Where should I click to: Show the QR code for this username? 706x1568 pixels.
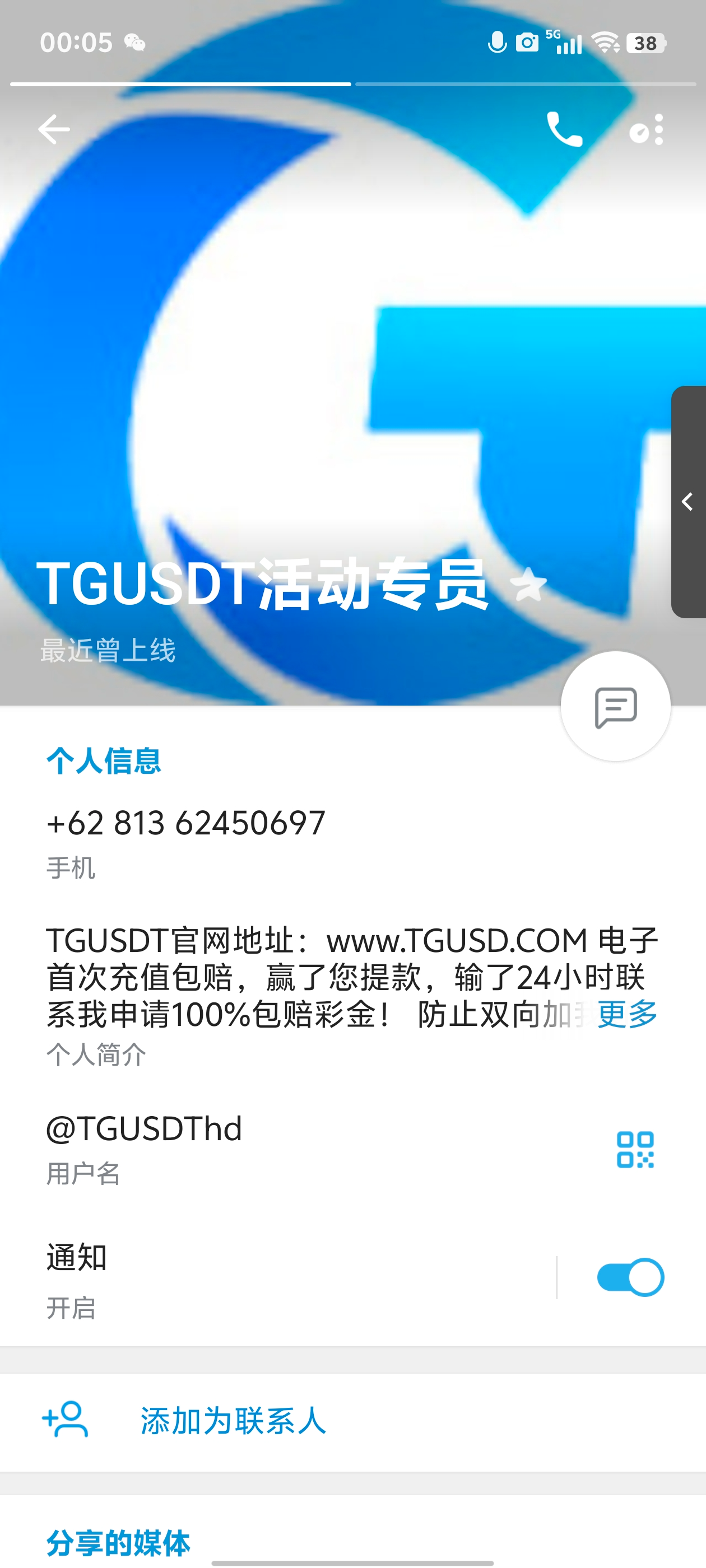coord(635,1150)
